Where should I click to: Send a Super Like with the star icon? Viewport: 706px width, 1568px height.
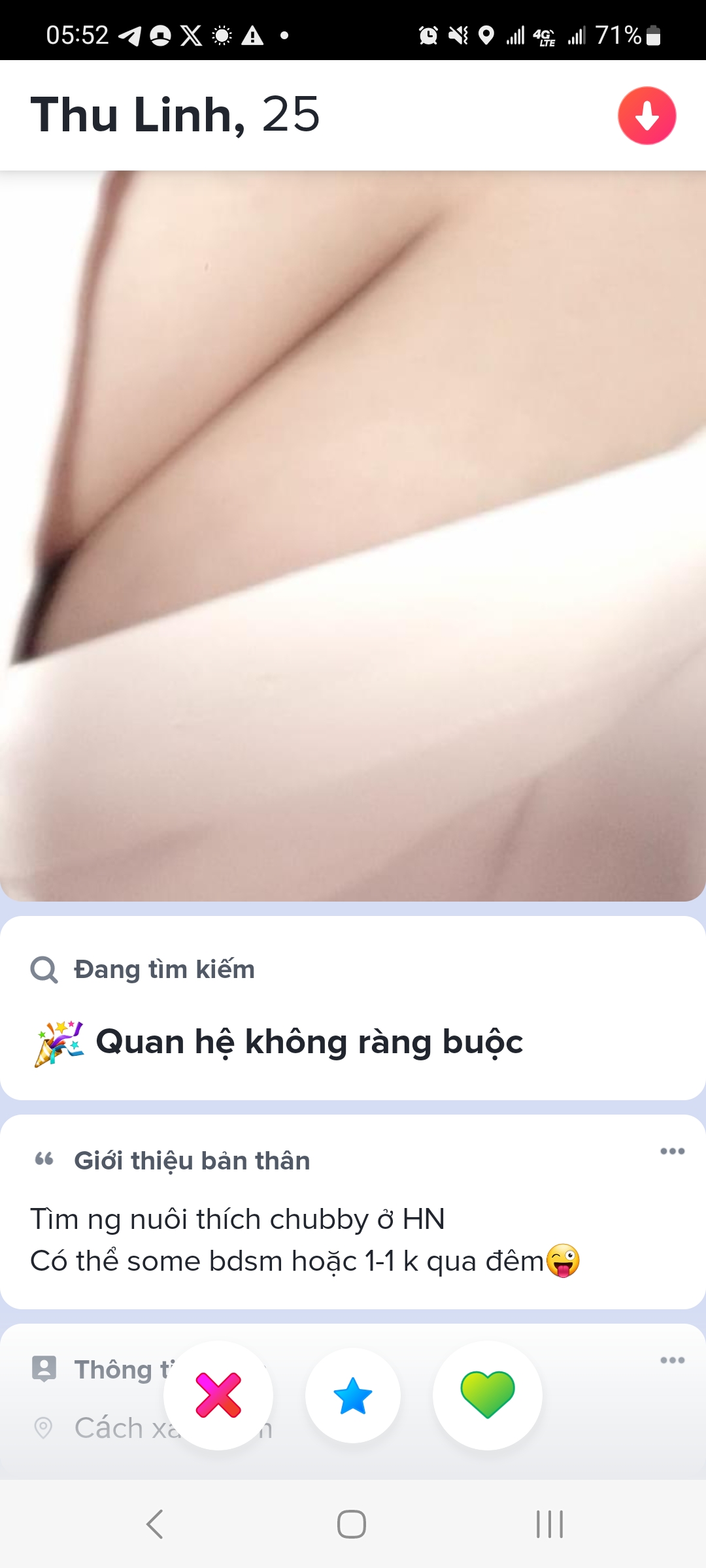pos(353,1395)
